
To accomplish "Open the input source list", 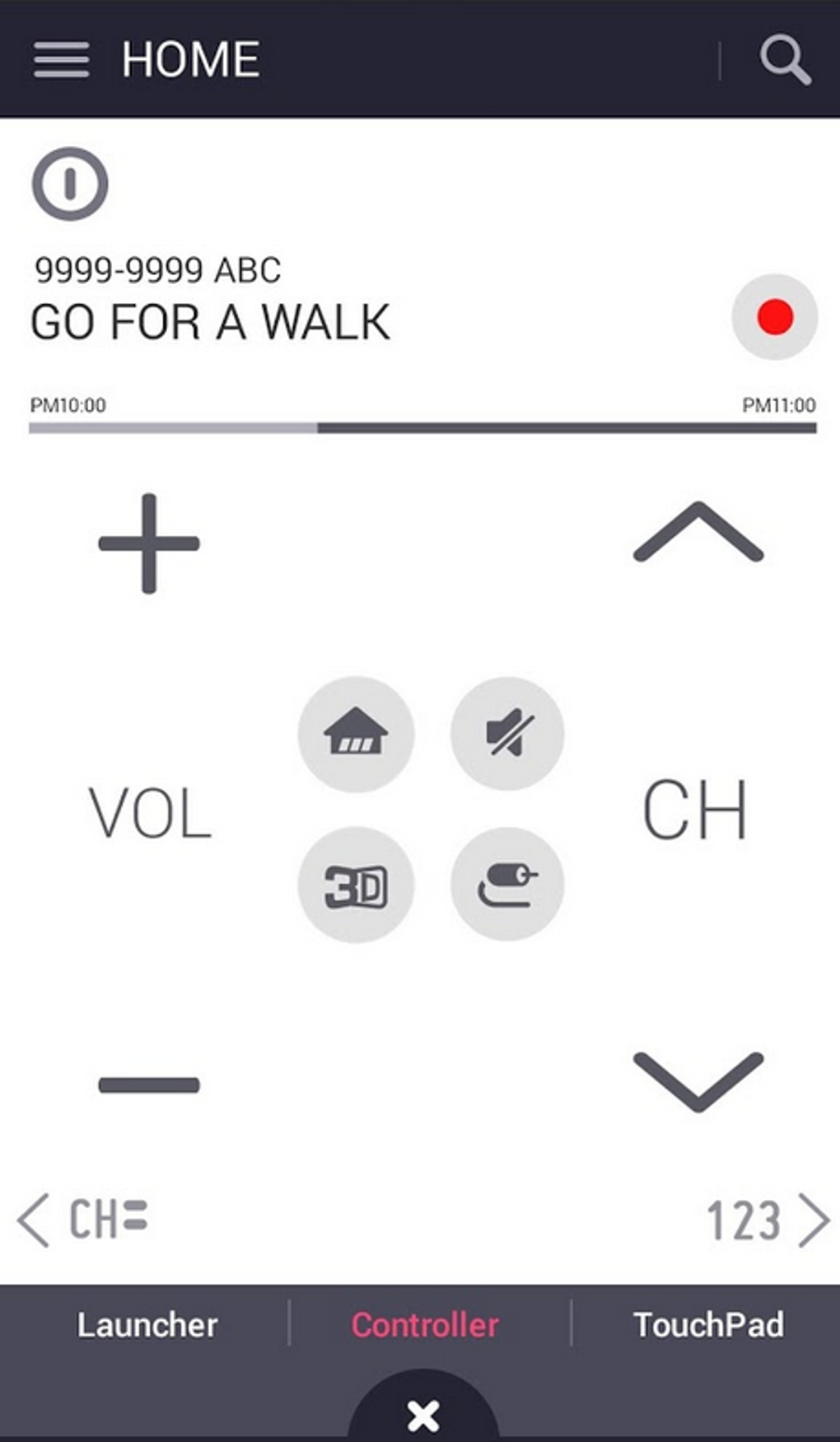I will click(x=507, y=885).
